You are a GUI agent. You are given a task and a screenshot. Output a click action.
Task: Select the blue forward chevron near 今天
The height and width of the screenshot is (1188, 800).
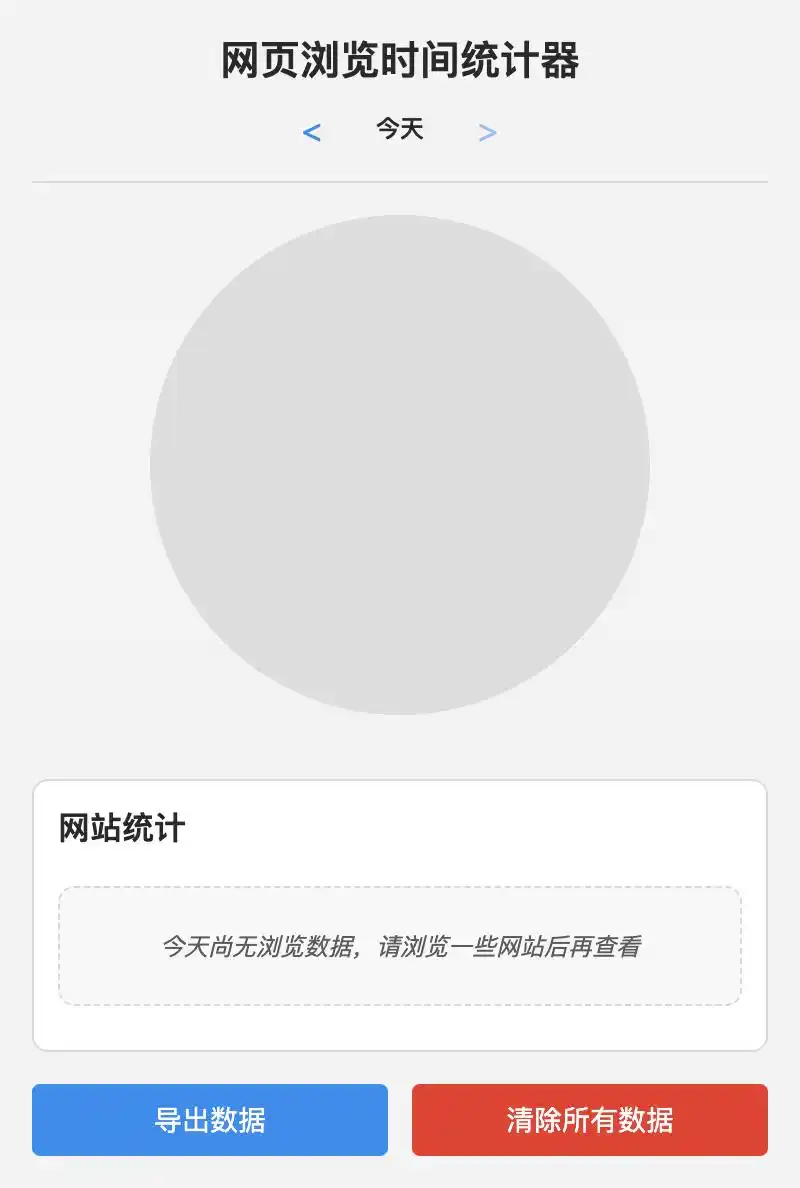486,131
